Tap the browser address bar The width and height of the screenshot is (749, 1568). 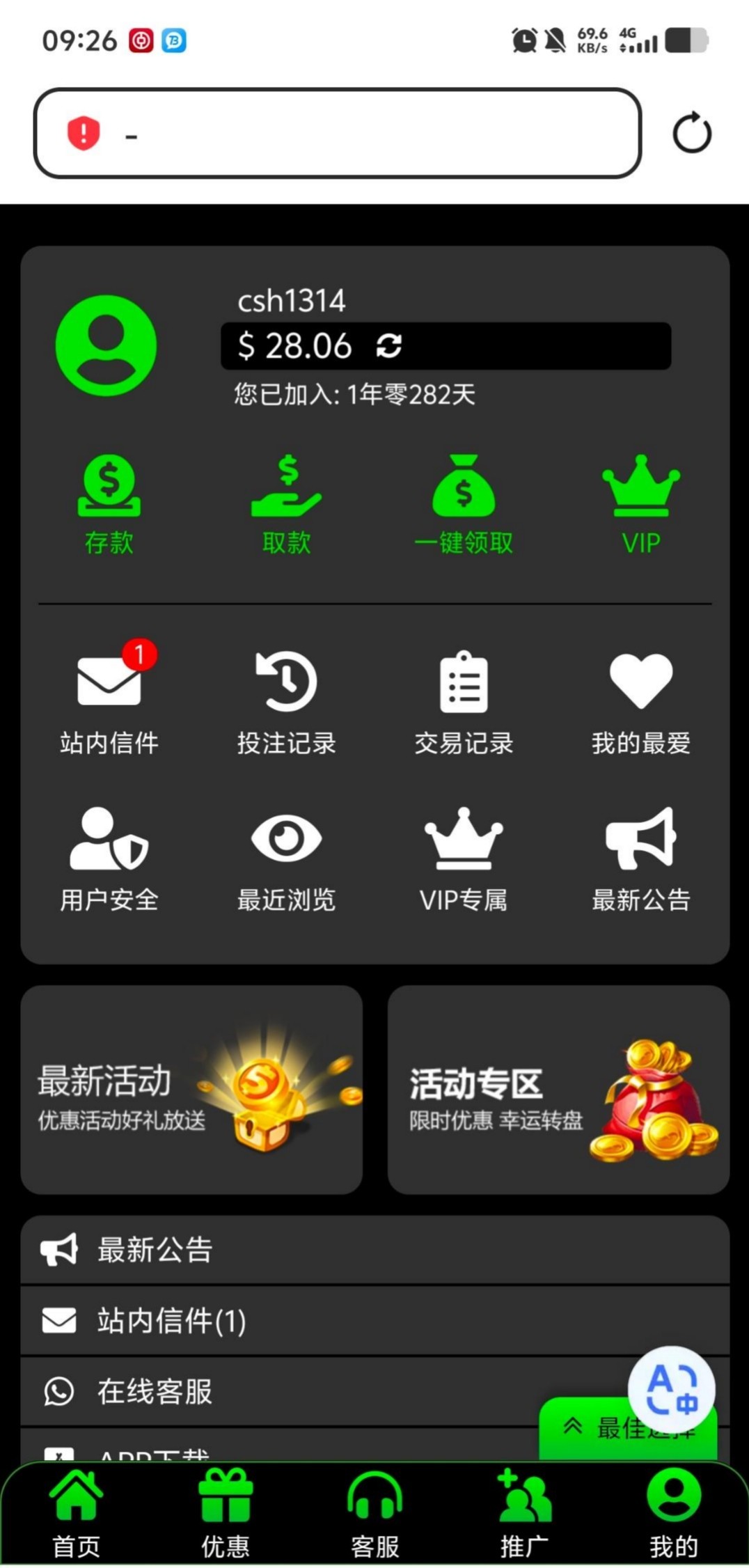337,133
